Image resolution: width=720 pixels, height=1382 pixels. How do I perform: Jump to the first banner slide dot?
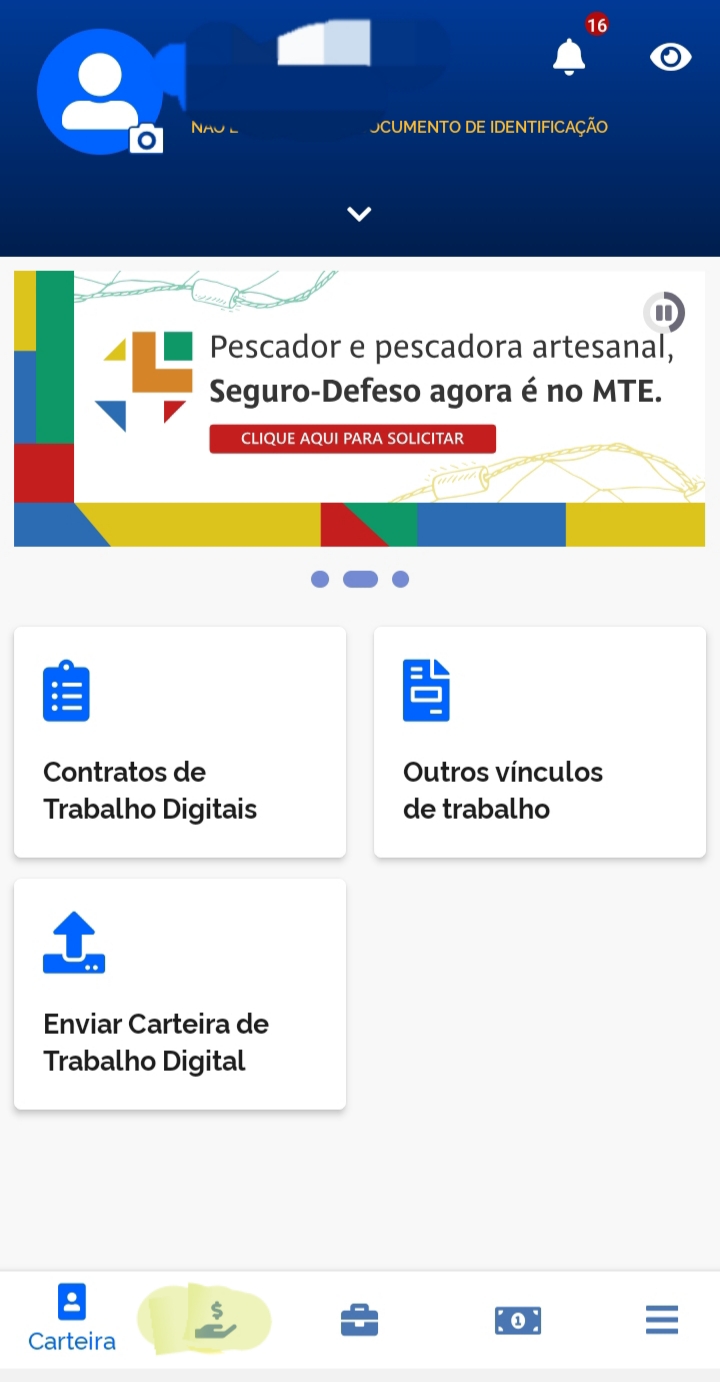pyautogui.click(x=320, y=579)
